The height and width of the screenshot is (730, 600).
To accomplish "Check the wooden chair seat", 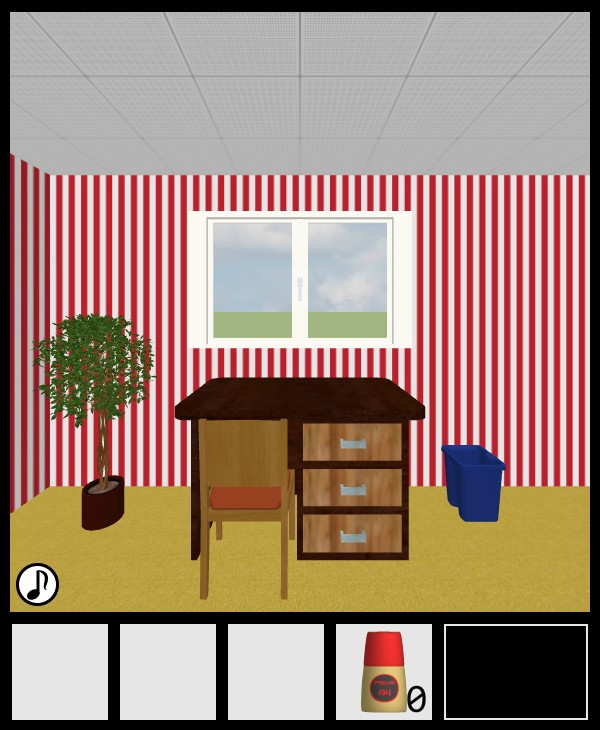I will pos(246,498).
